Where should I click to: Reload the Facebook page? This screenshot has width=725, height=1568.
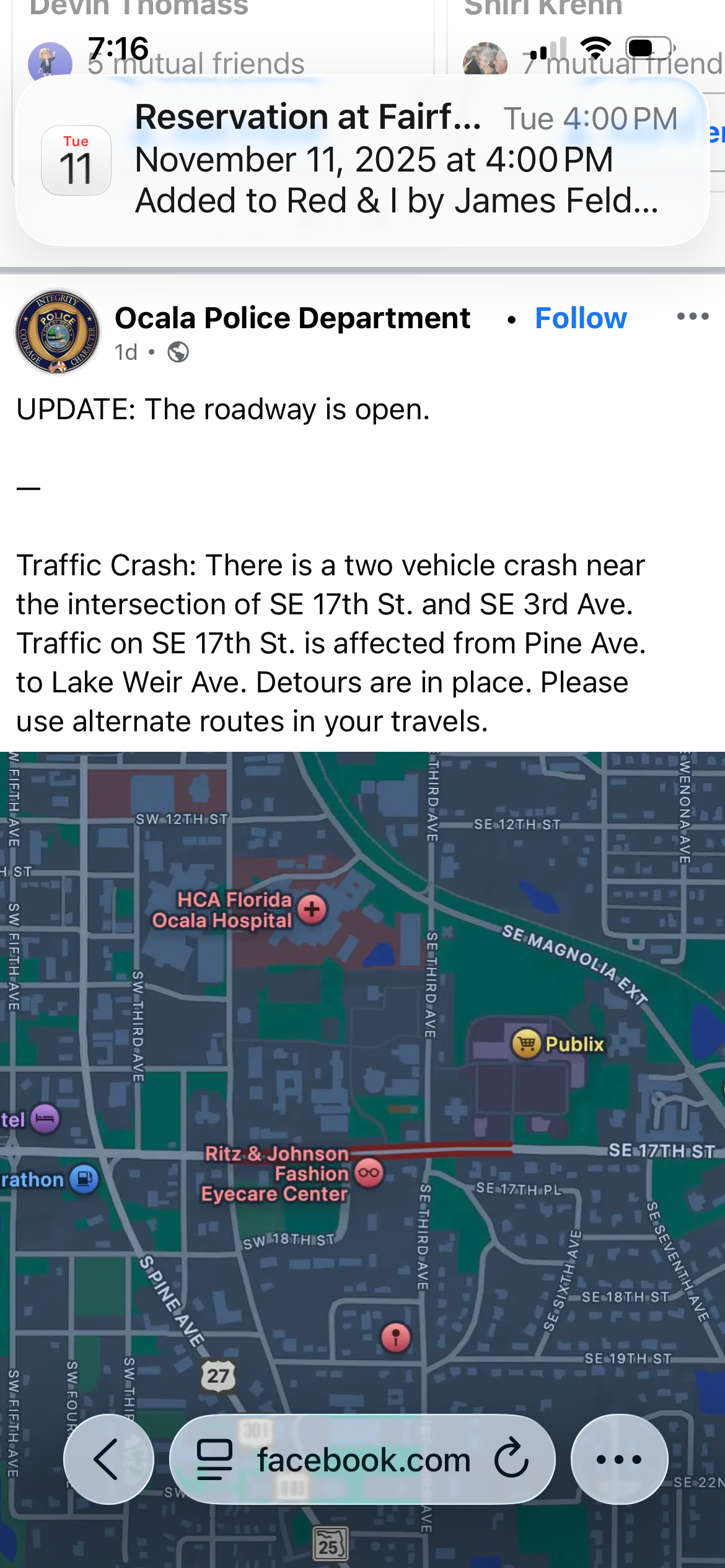point(511,1460)
